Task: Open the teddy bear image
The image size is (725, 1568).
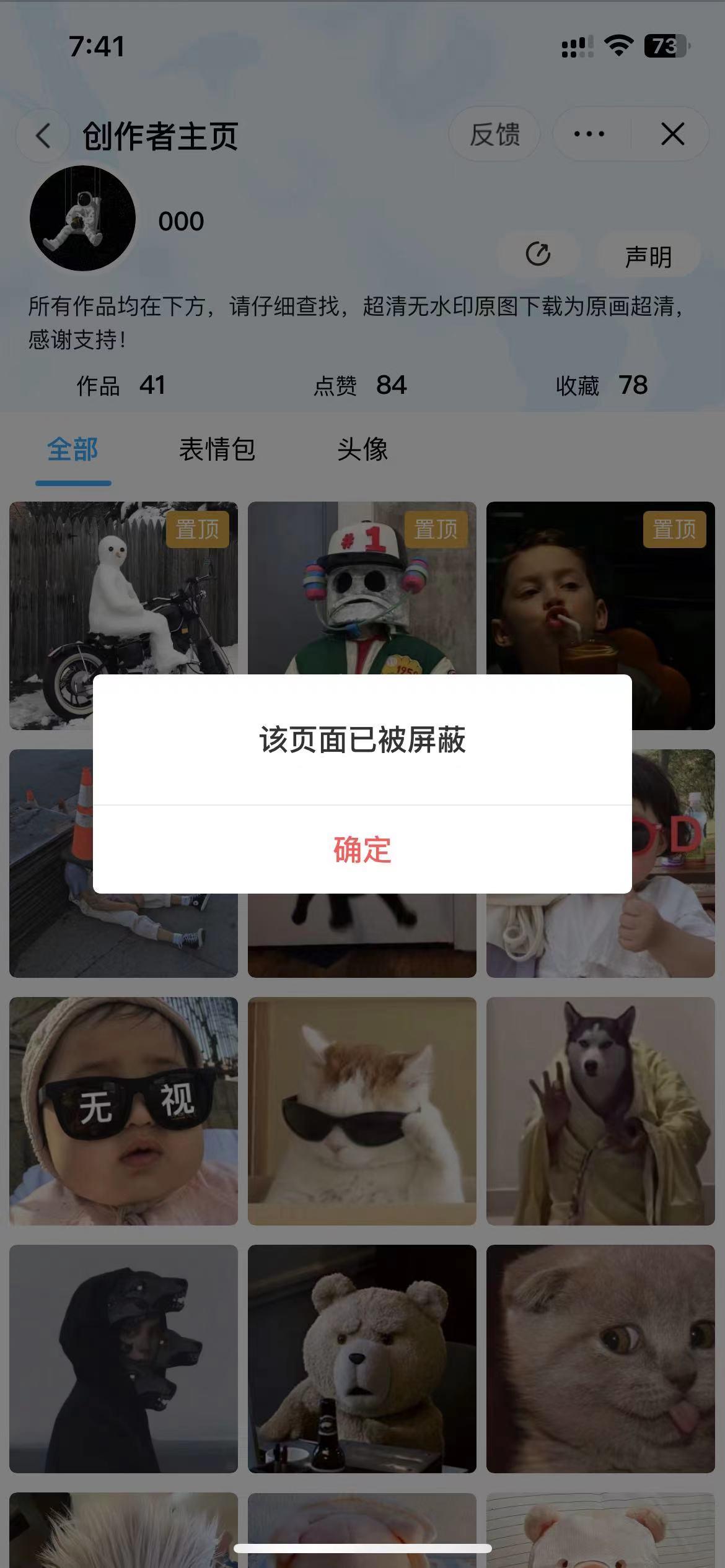Action: [x=362, y=1358]
